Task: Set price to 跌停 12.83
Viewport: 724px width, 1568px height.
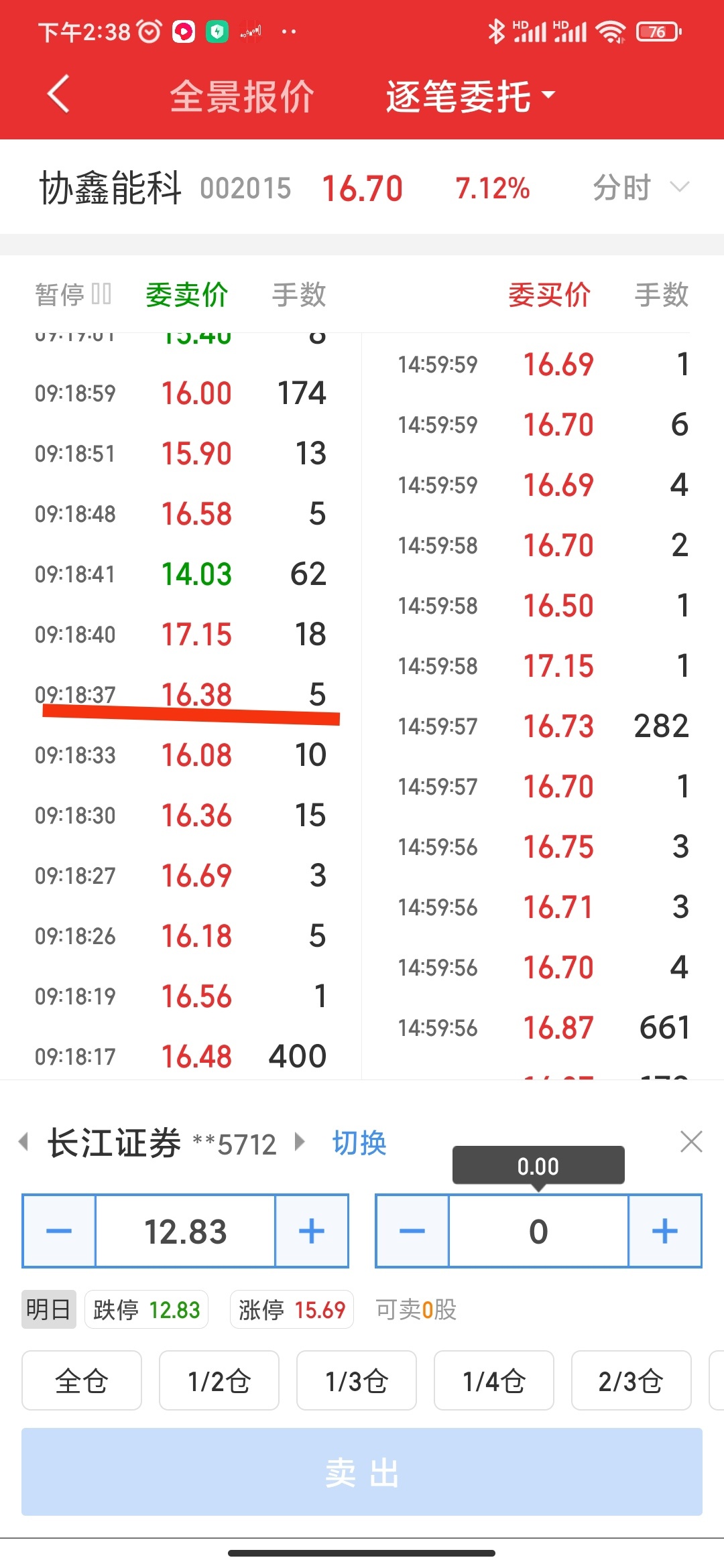Action: (147, 1309)
